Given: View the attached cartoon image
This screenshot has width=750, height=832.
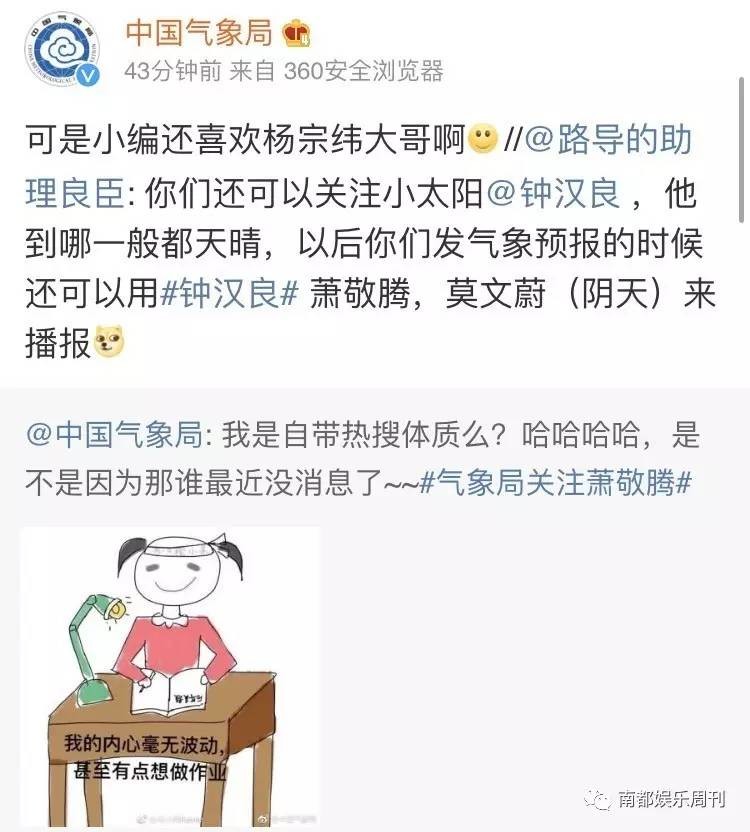Looking at the screenshot, I should (x=170, y=677).
